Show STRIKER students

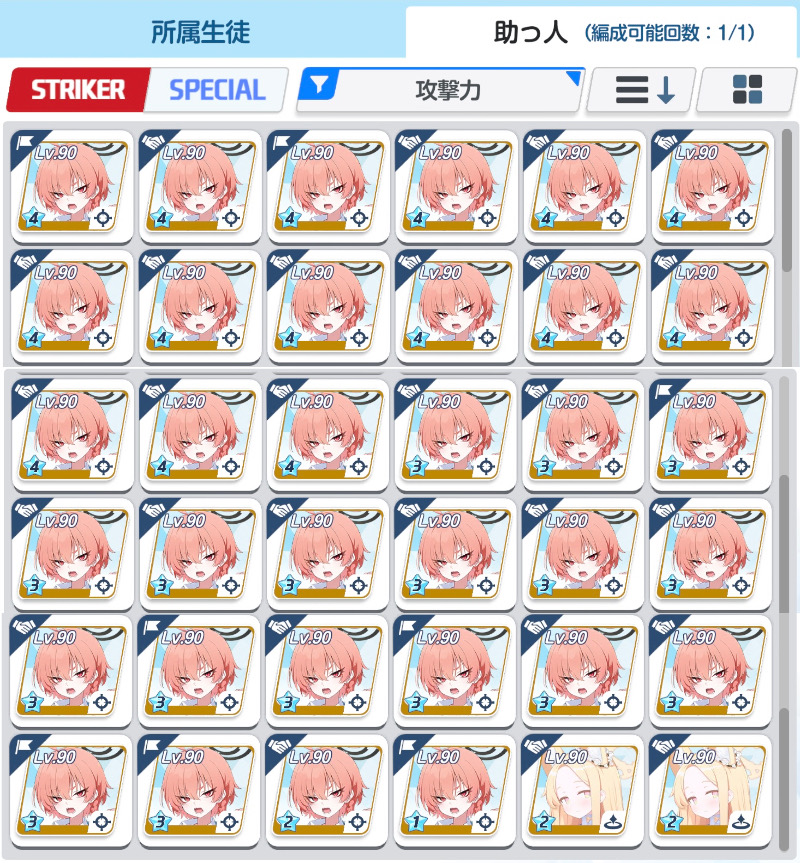pyautogui.click(x=77, y=90)
